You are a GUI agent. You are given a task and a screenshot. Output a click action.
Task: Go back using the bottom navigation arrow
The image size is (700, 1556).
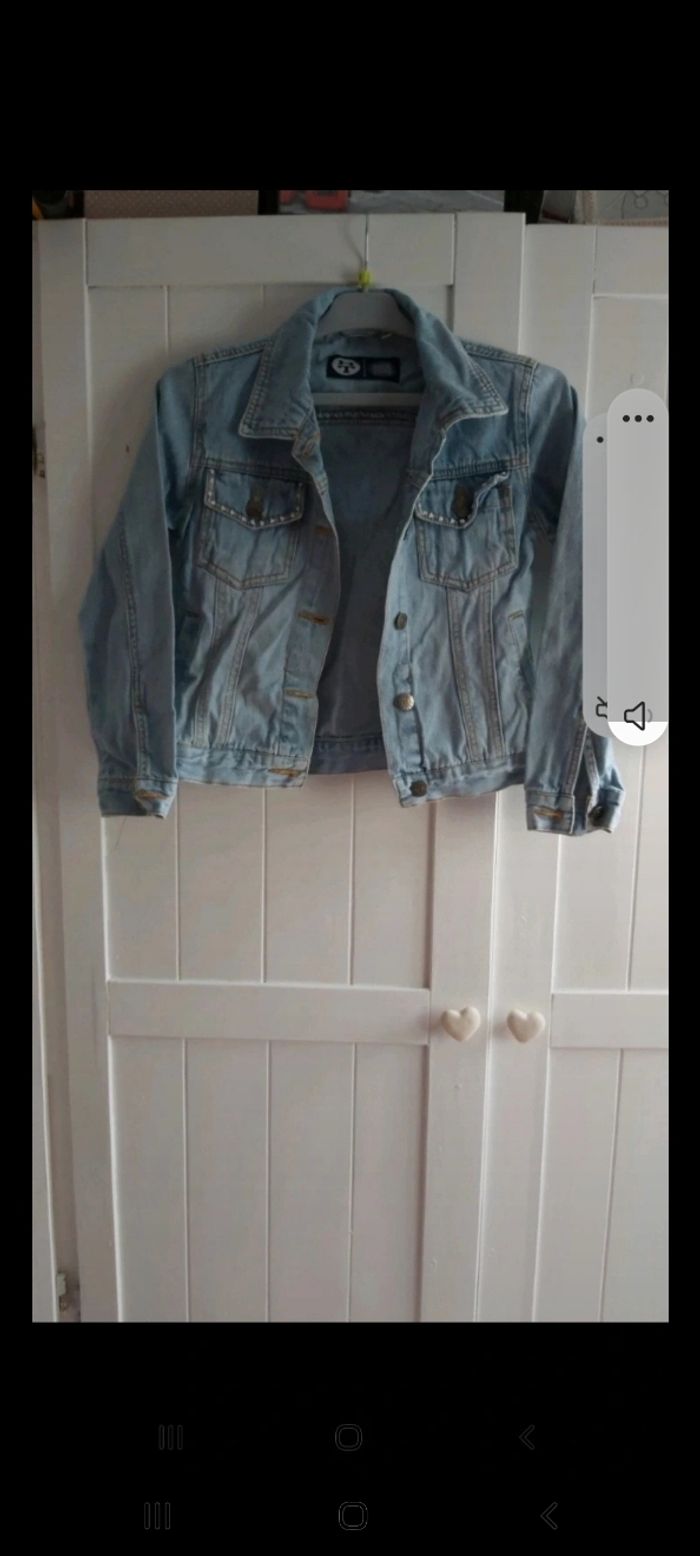point(549,1515)
